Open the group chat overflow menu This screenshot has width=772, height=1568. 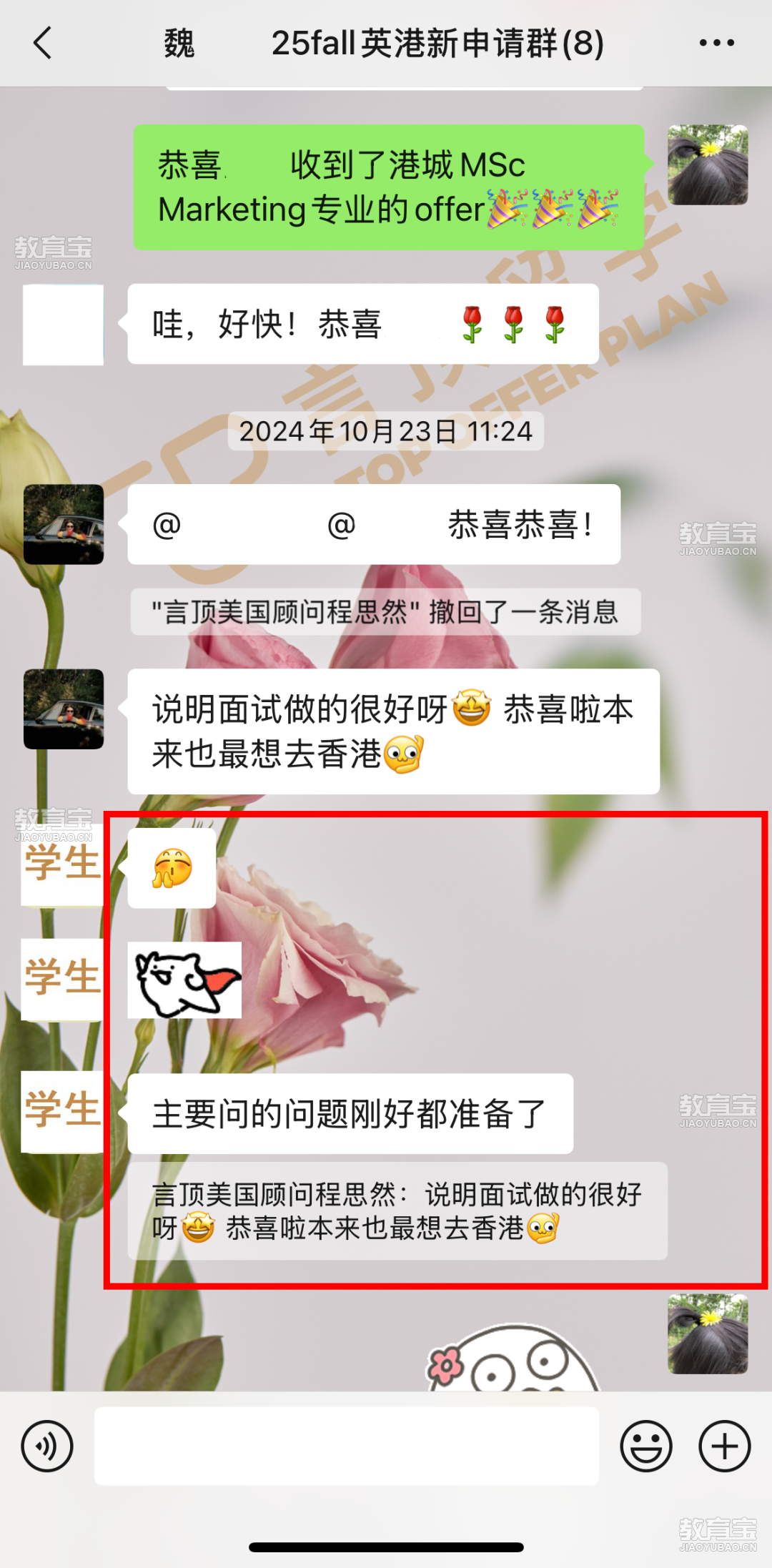click(716, 43)
